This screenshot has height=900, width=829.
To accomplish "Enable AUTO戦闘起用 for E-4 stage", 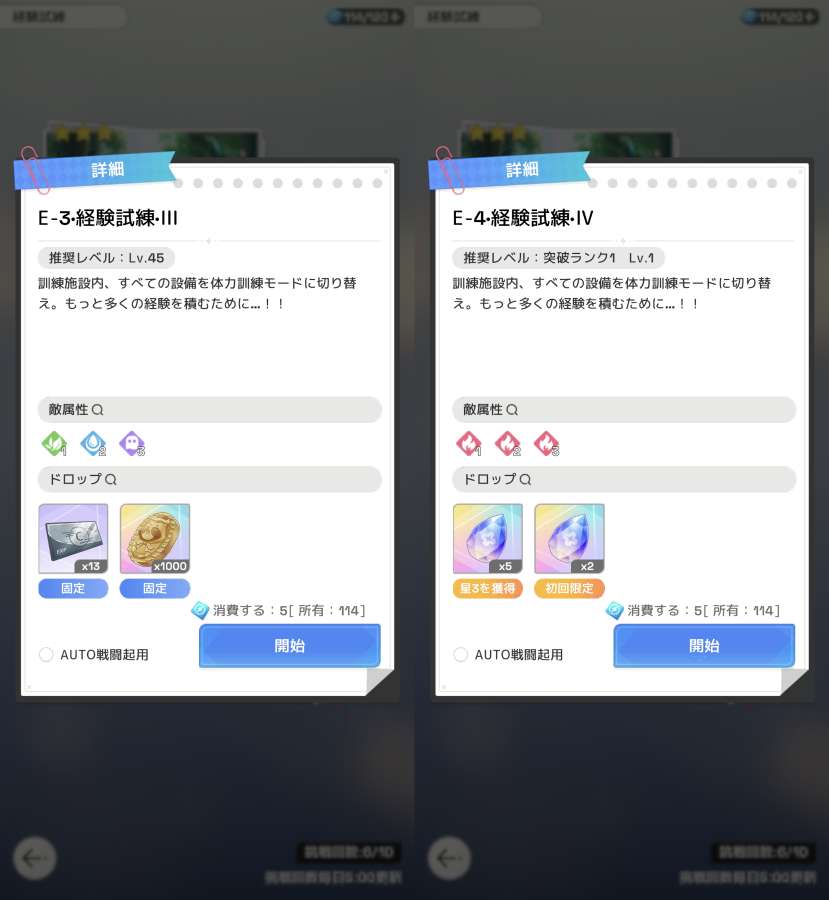I will pyautogui.click(x=461, y=654).
